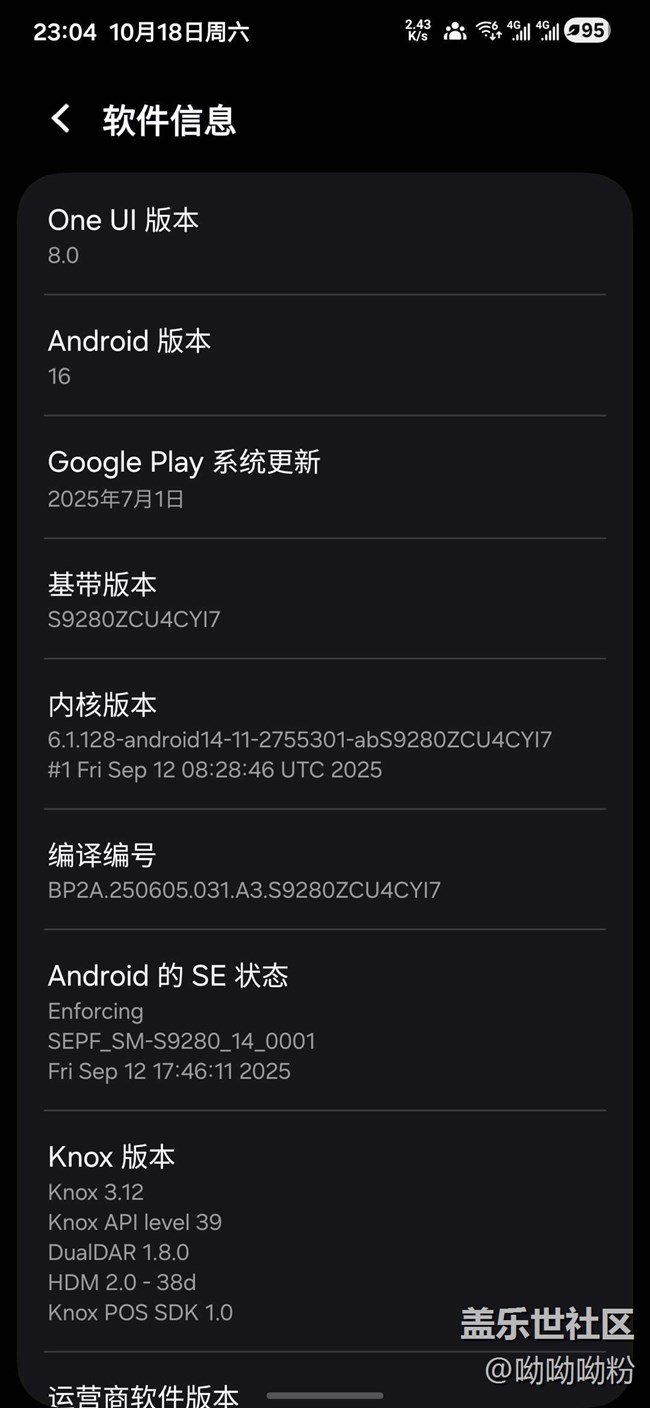Tap the Android 版本 row
The height and width of the screenshot is (1408, 650).
pos(325,356)
